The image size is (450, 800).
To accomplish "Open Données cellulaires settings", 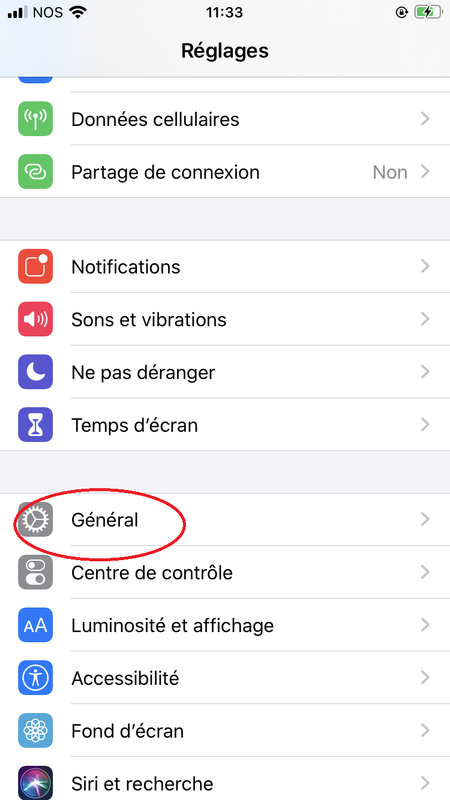I will (225, 119).
